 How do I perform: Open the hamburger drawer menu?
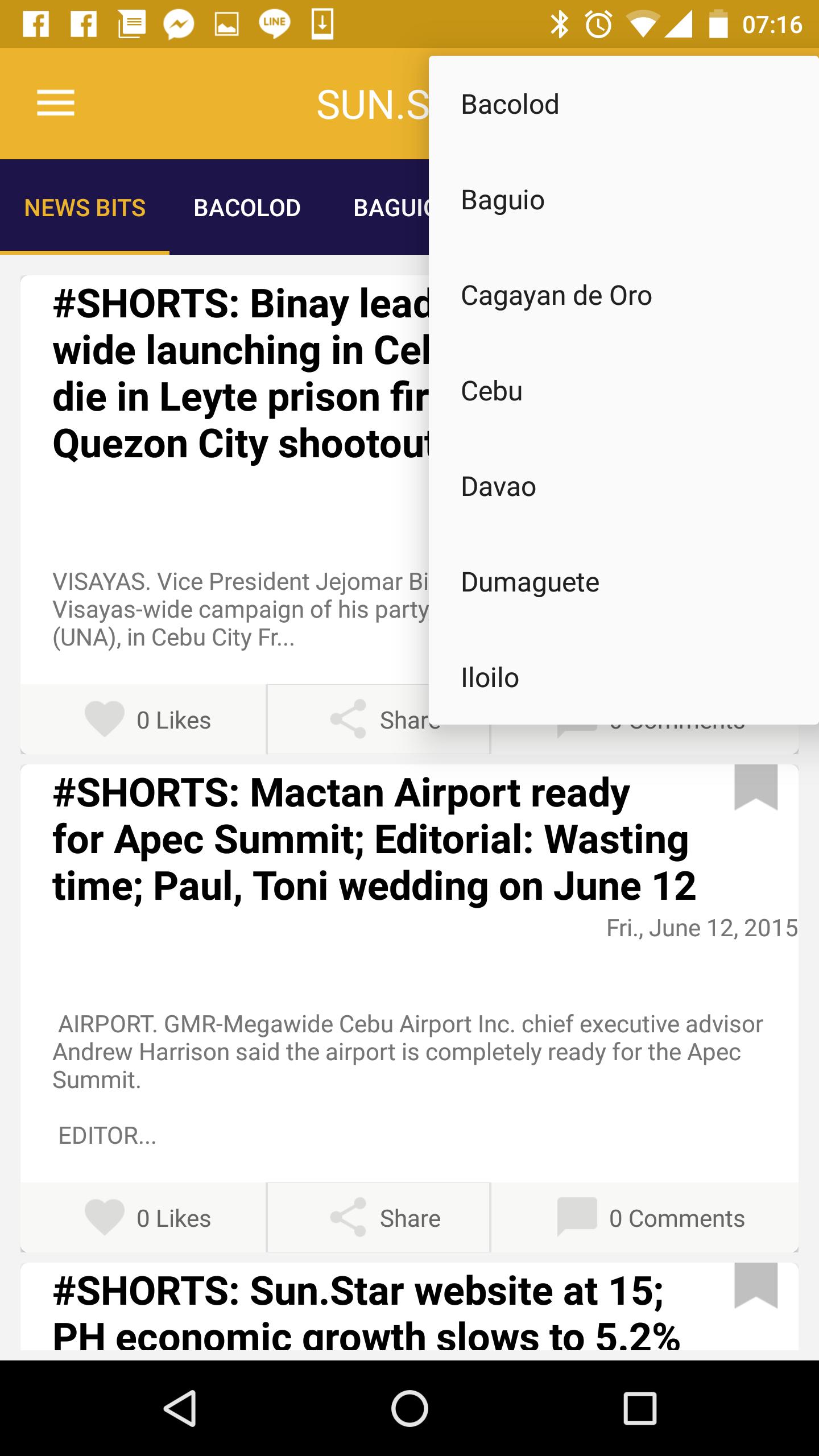(x=56, y=103)
